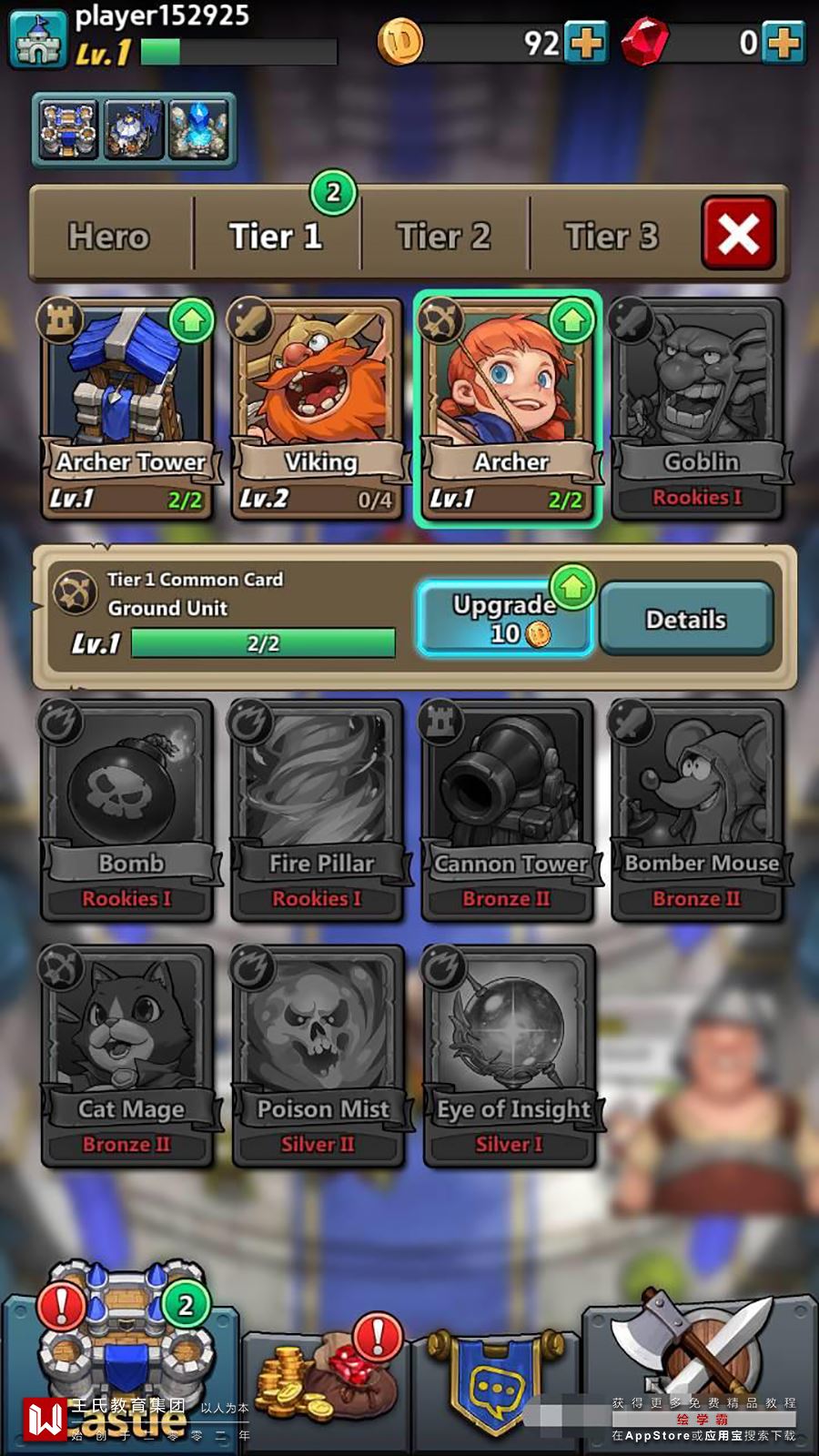Tap the locked Bomb card
The height and width of the screenshot is (1456, 819).
[127, 808]
